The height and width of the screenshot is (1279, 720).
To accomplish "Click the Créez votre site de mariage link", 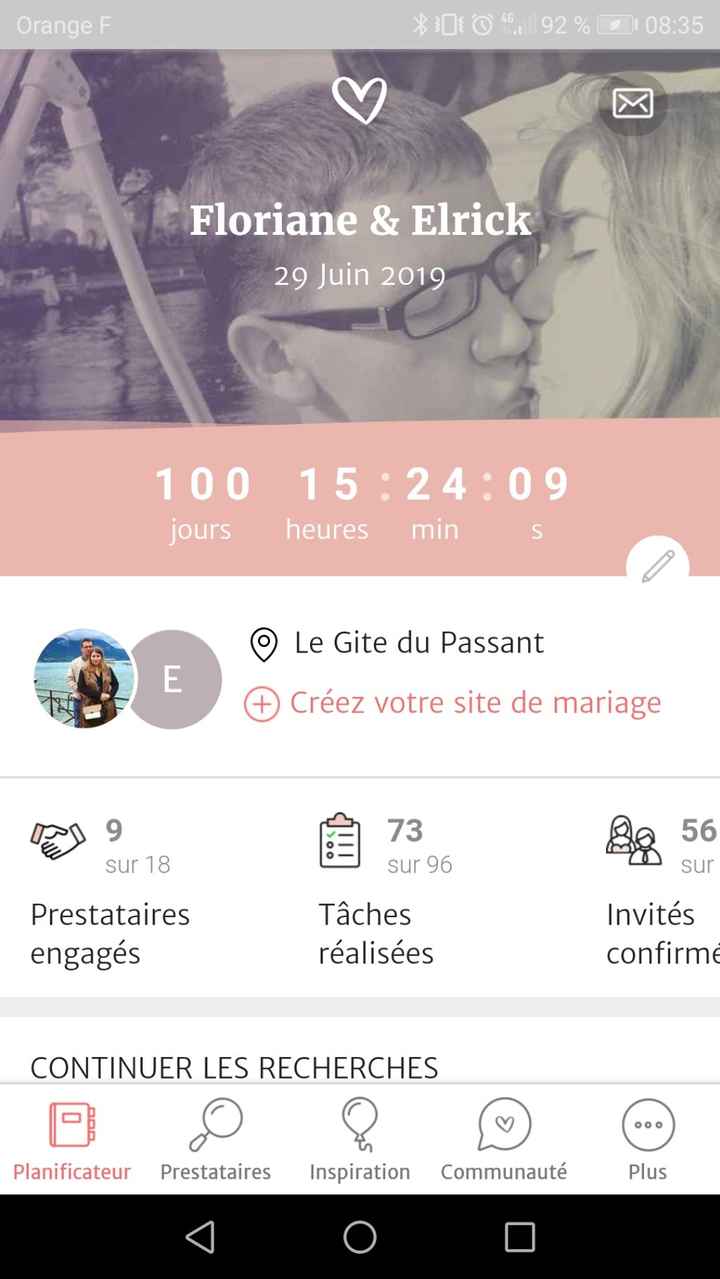I will point(475,703).
